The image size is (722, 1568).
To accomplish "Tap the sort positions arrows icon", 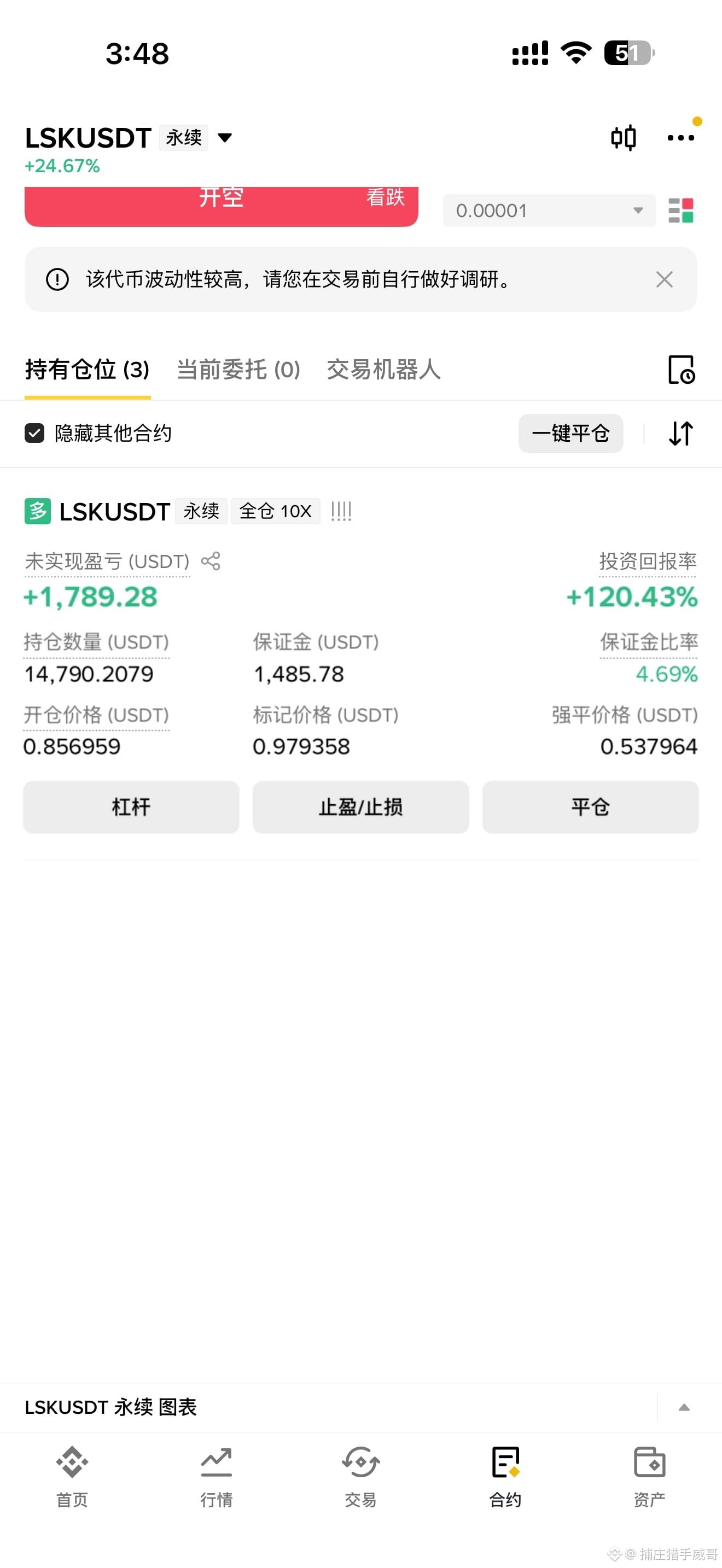I will click(x=680, y=434).
